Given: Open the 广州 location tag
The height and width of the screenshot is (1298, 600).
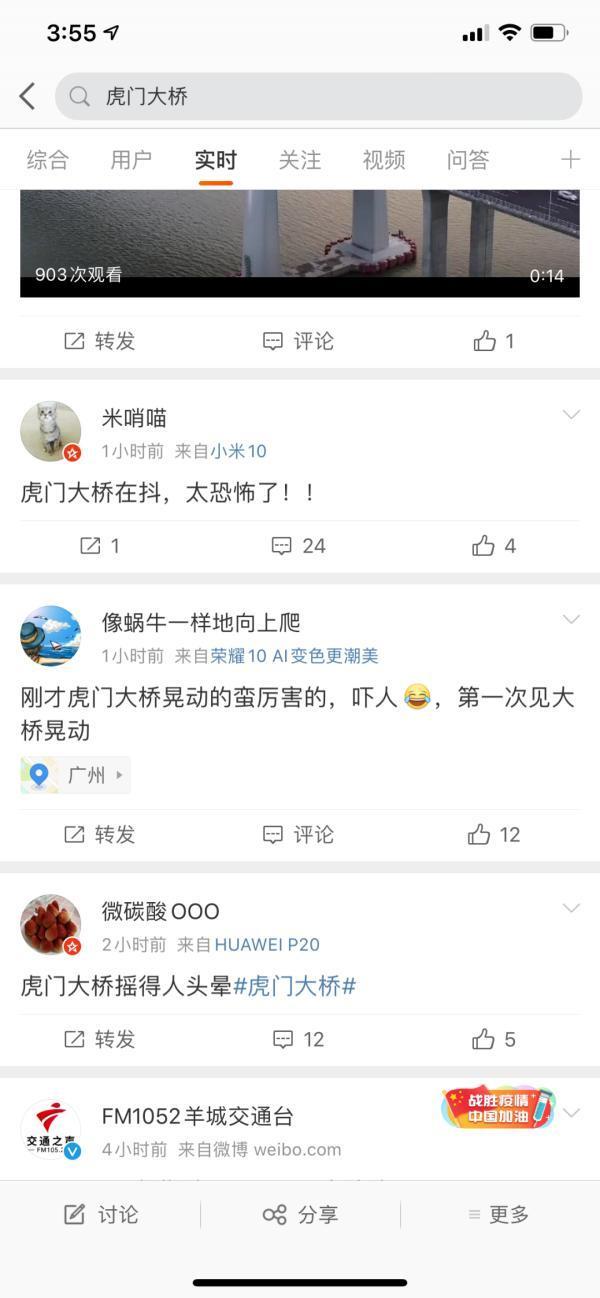Looking at the screenshot, I should click(75, 775).
